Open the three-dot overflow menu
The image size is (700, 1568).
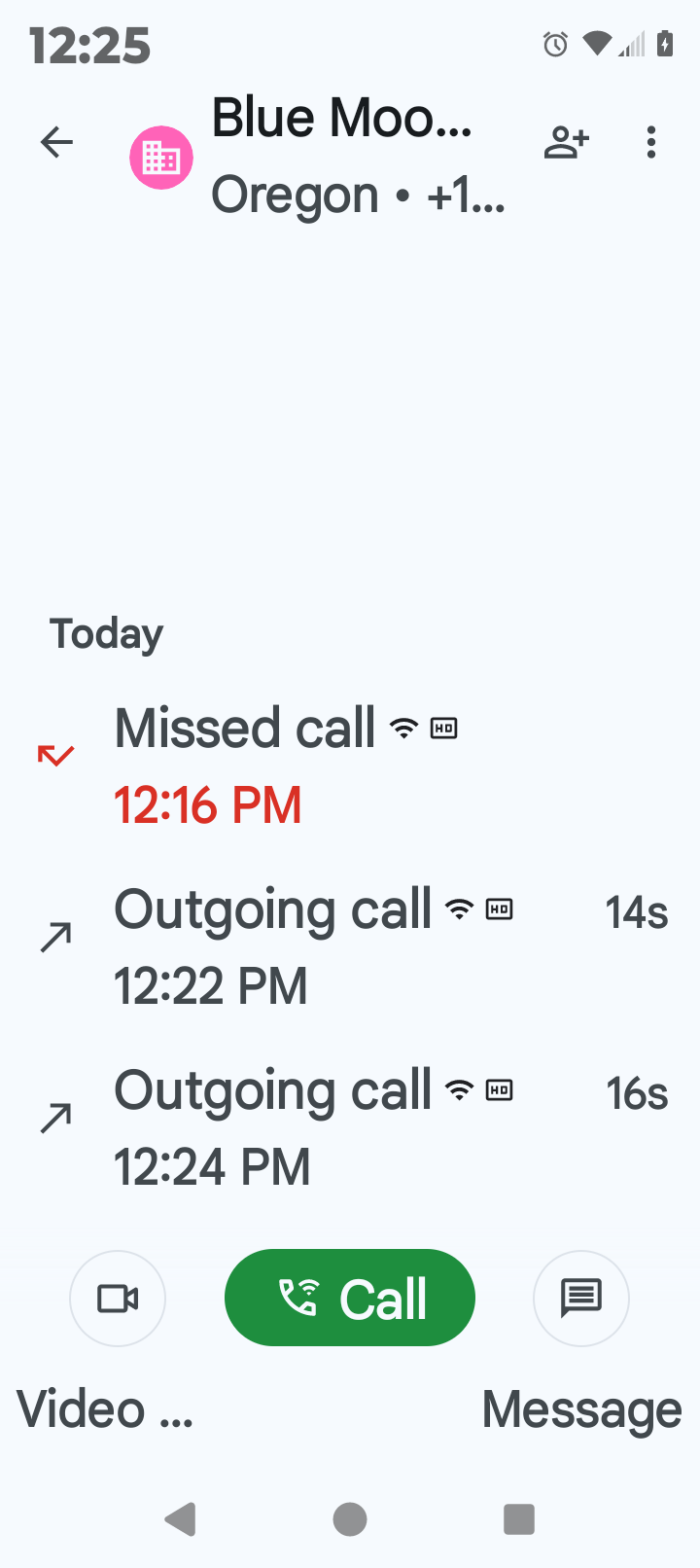[x=650, y=143]
